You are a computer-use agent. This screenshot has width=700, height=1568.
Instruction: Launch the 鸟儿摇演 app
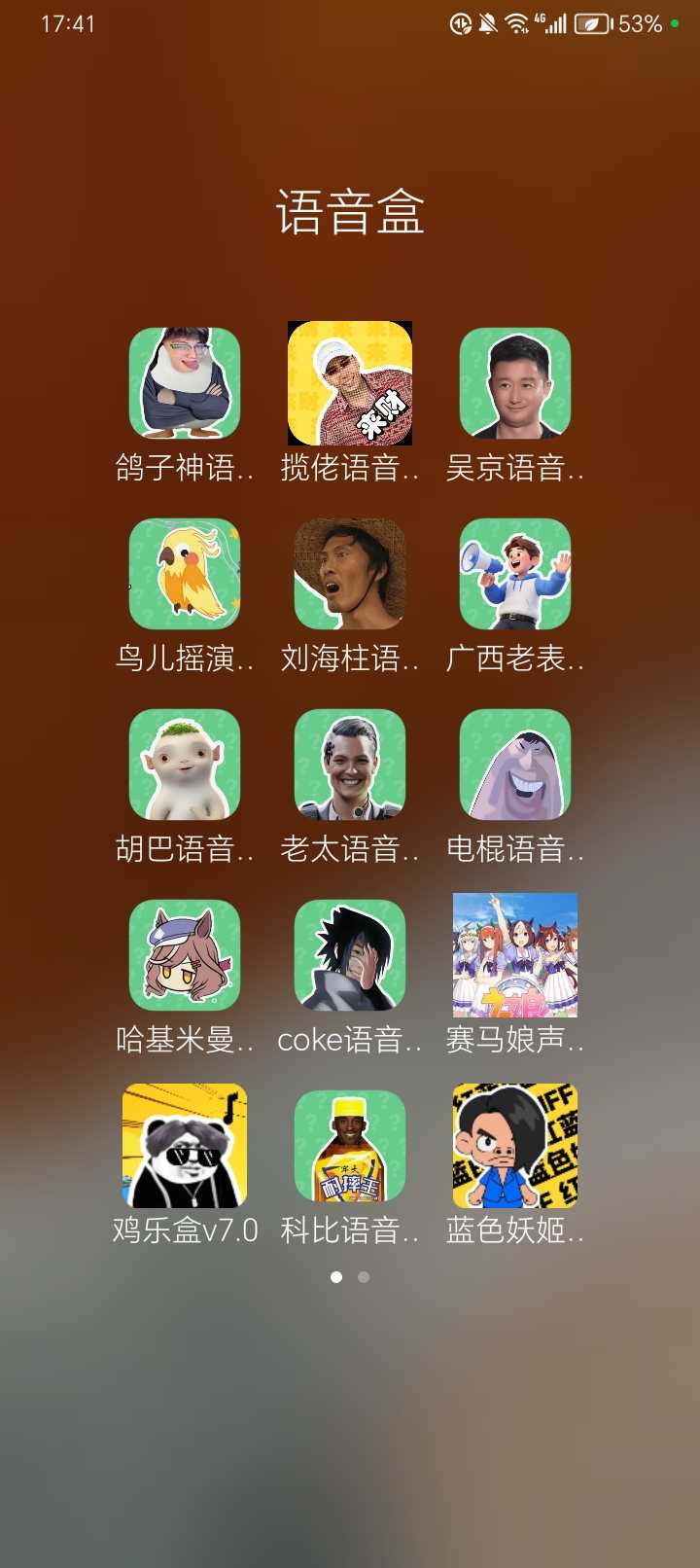(185, 574)
